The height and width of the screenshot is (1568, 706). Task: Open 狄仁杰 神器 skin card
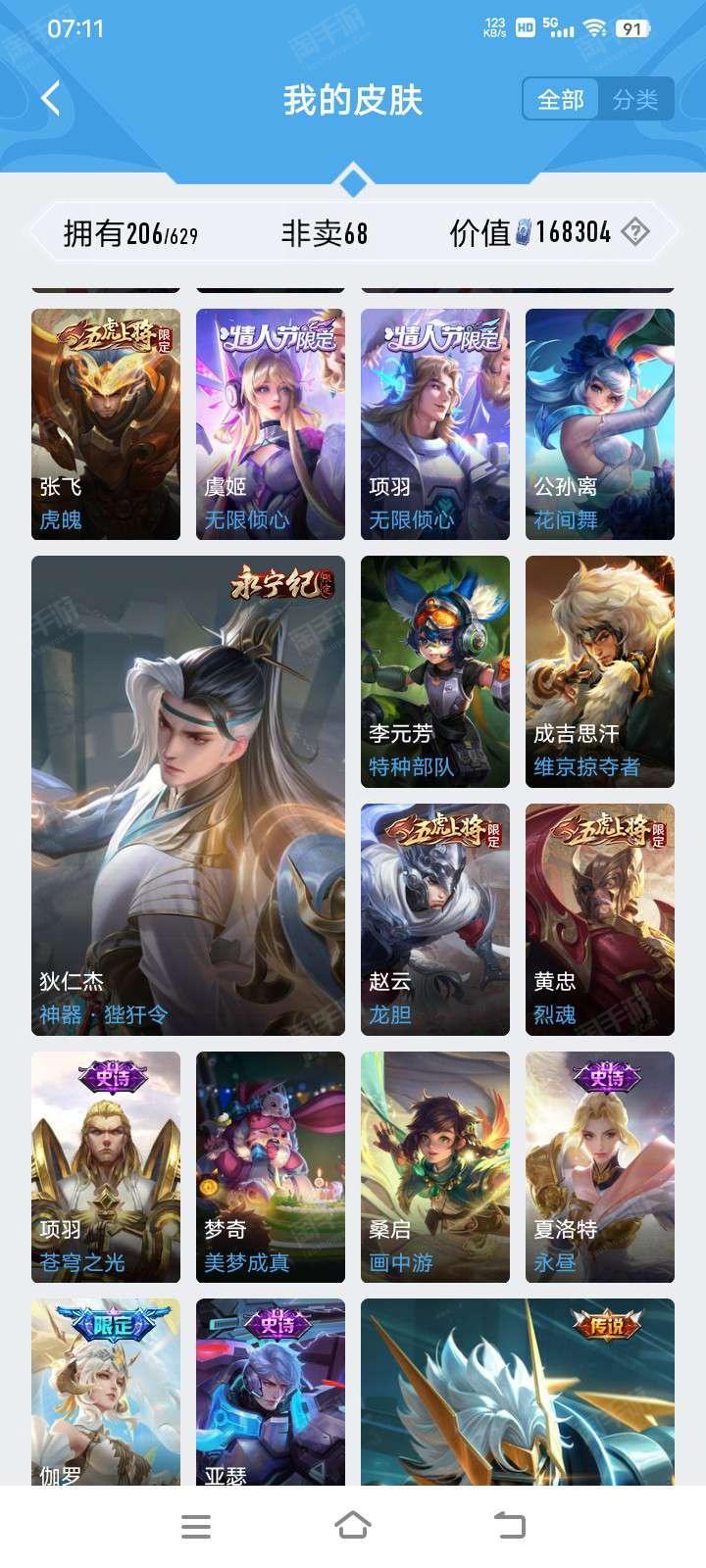[x=188, y=795]
